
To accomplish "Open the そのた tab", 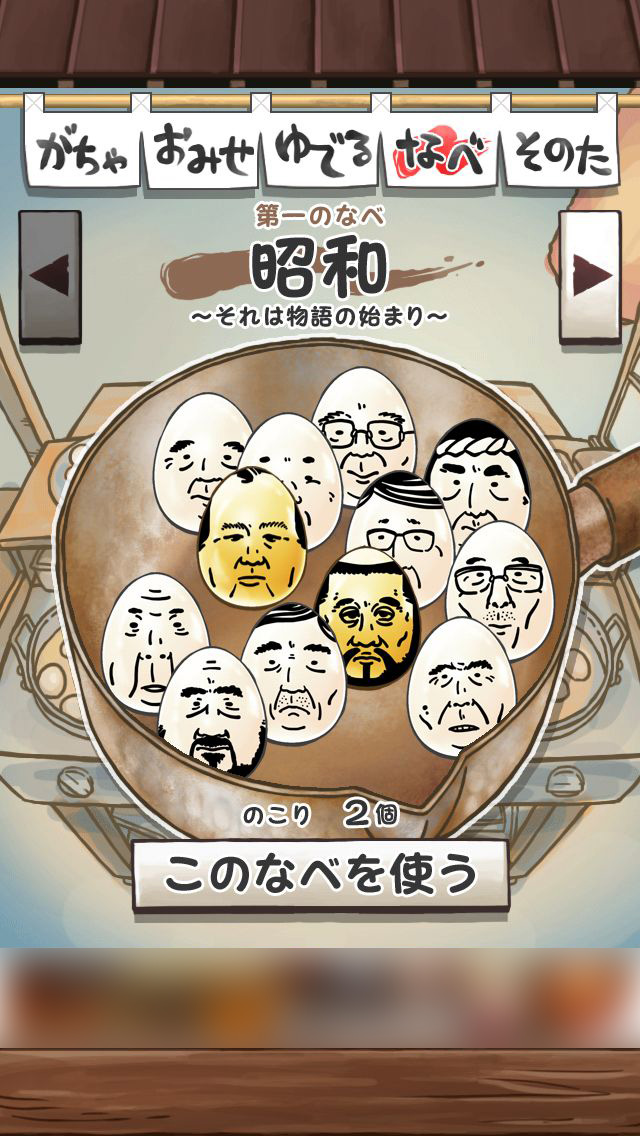I will (x=562, y=153).
